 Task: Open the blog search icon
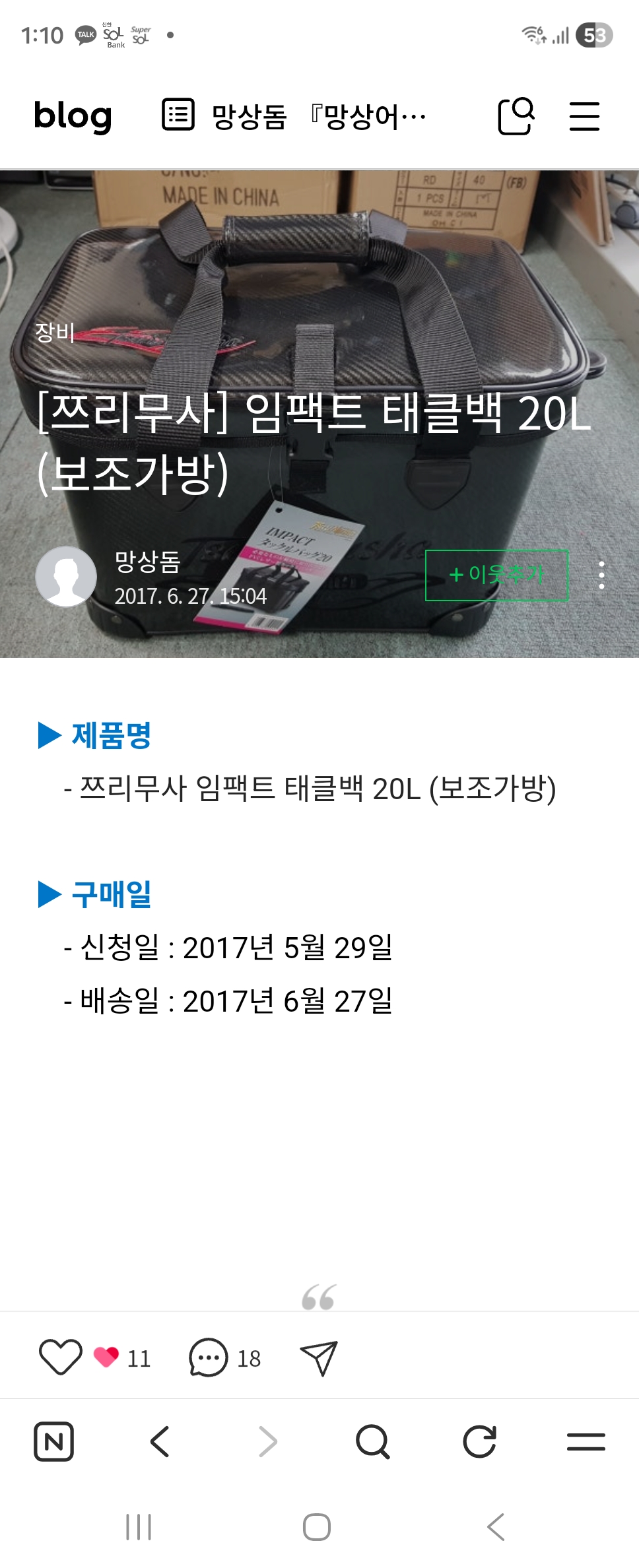tap(516, 116)
